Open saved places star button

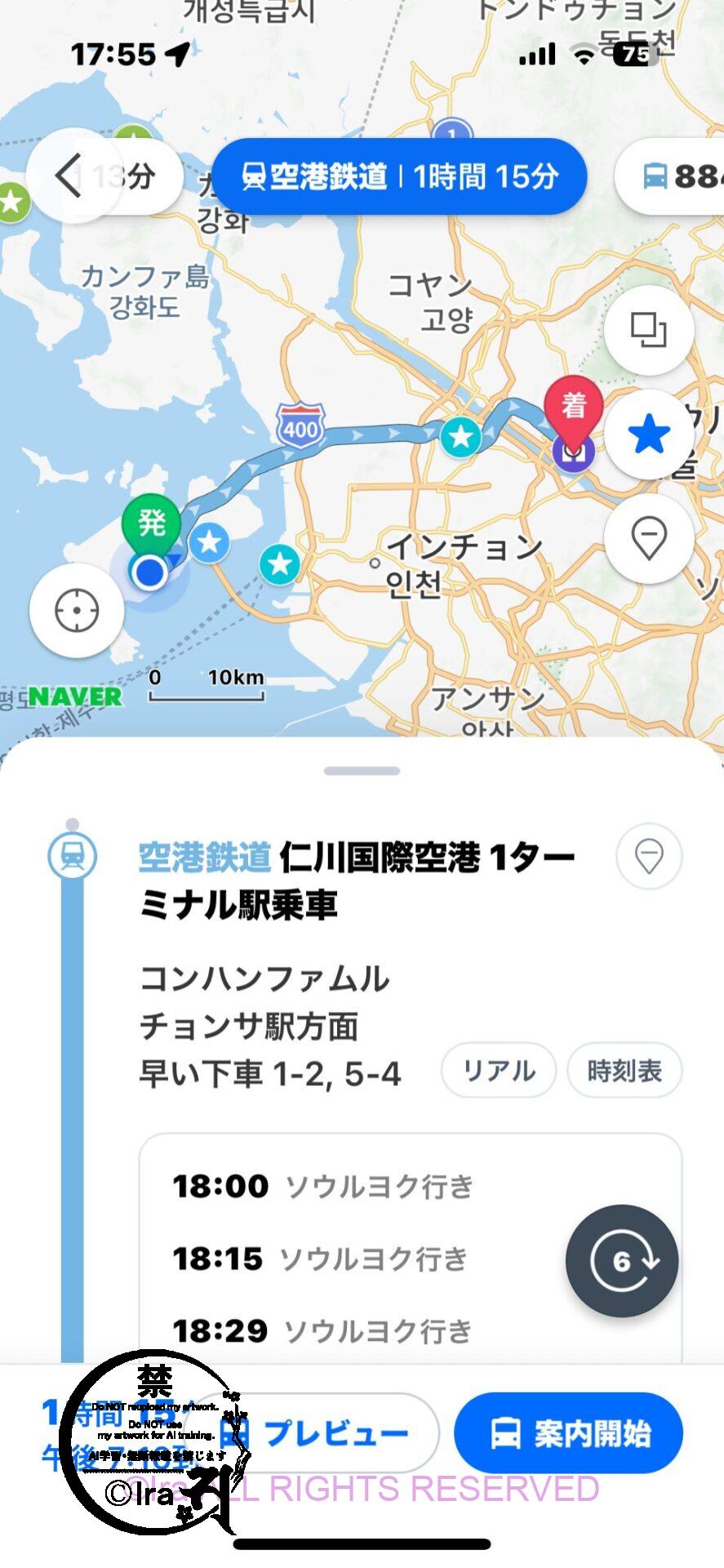point(649,434)
